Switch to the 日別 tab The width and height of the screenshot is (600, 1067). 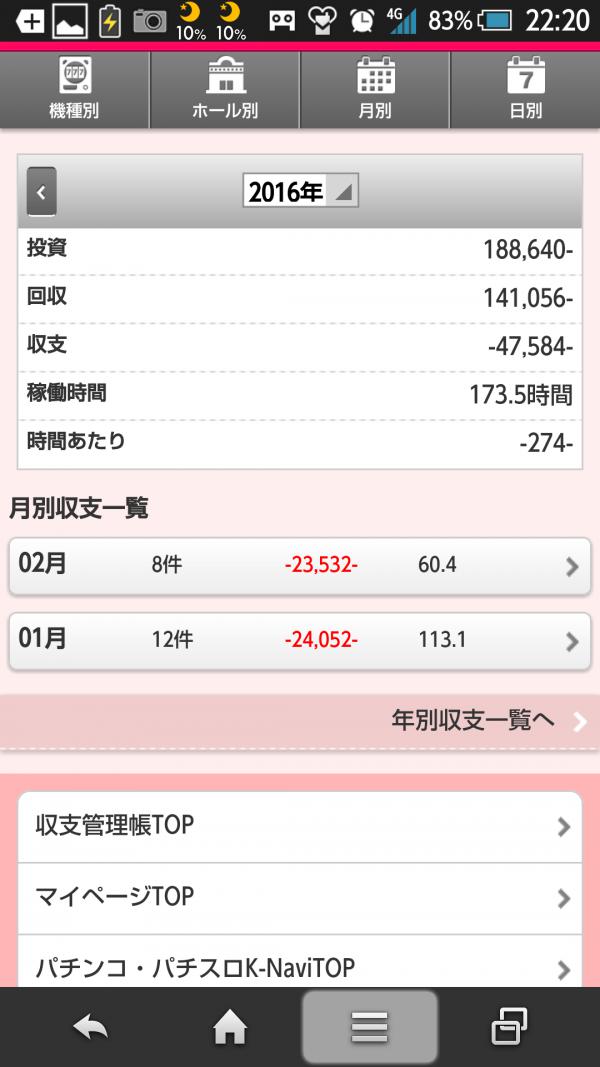pos(525,89)
